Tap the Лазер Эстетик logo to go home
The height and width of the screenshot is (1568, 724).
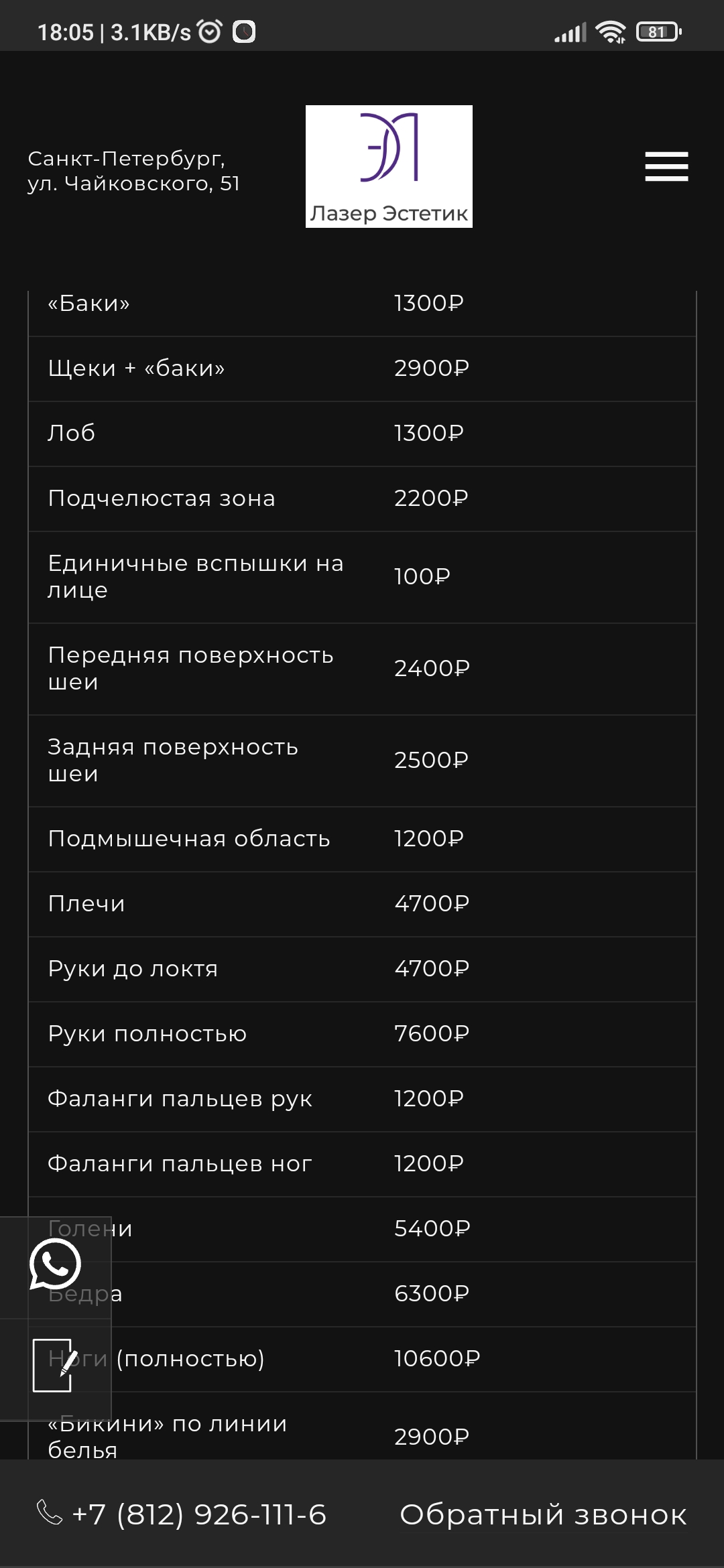pos(389,166)
